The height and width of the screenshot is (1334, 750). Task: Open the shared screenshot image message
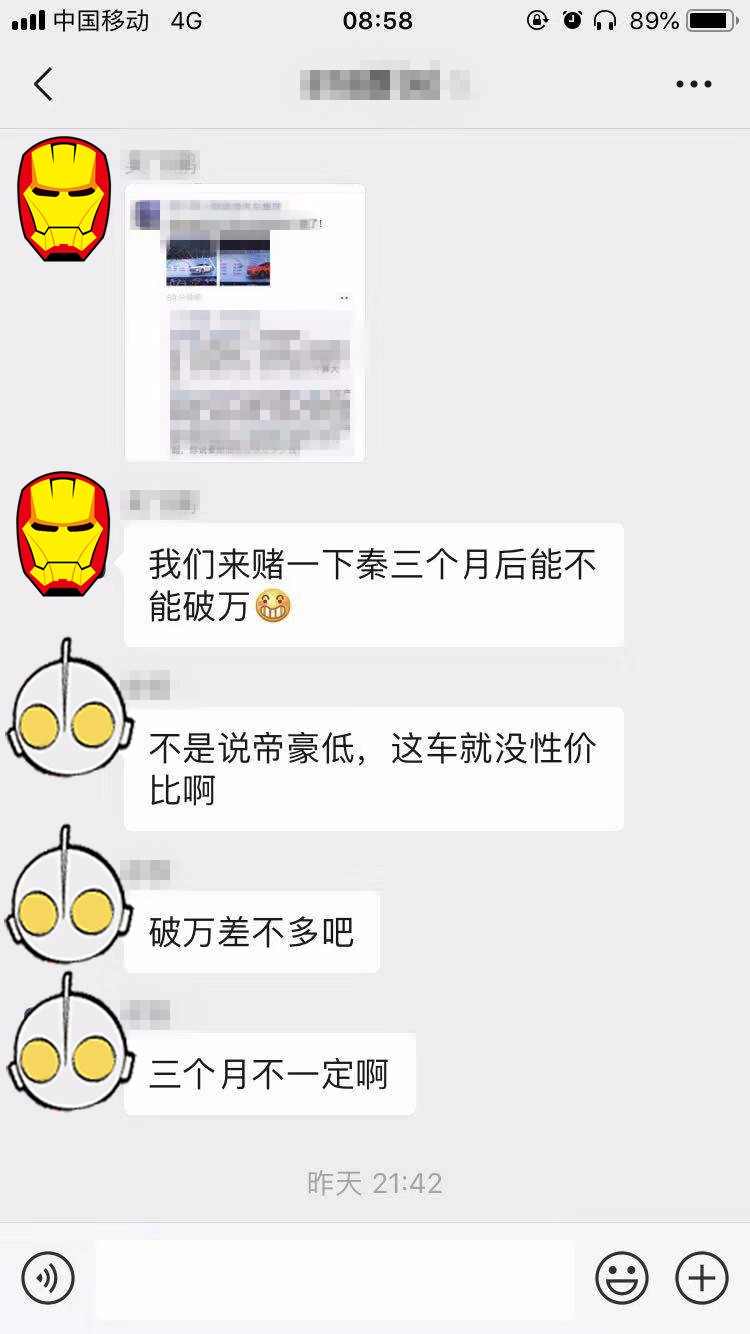point(245,322)
